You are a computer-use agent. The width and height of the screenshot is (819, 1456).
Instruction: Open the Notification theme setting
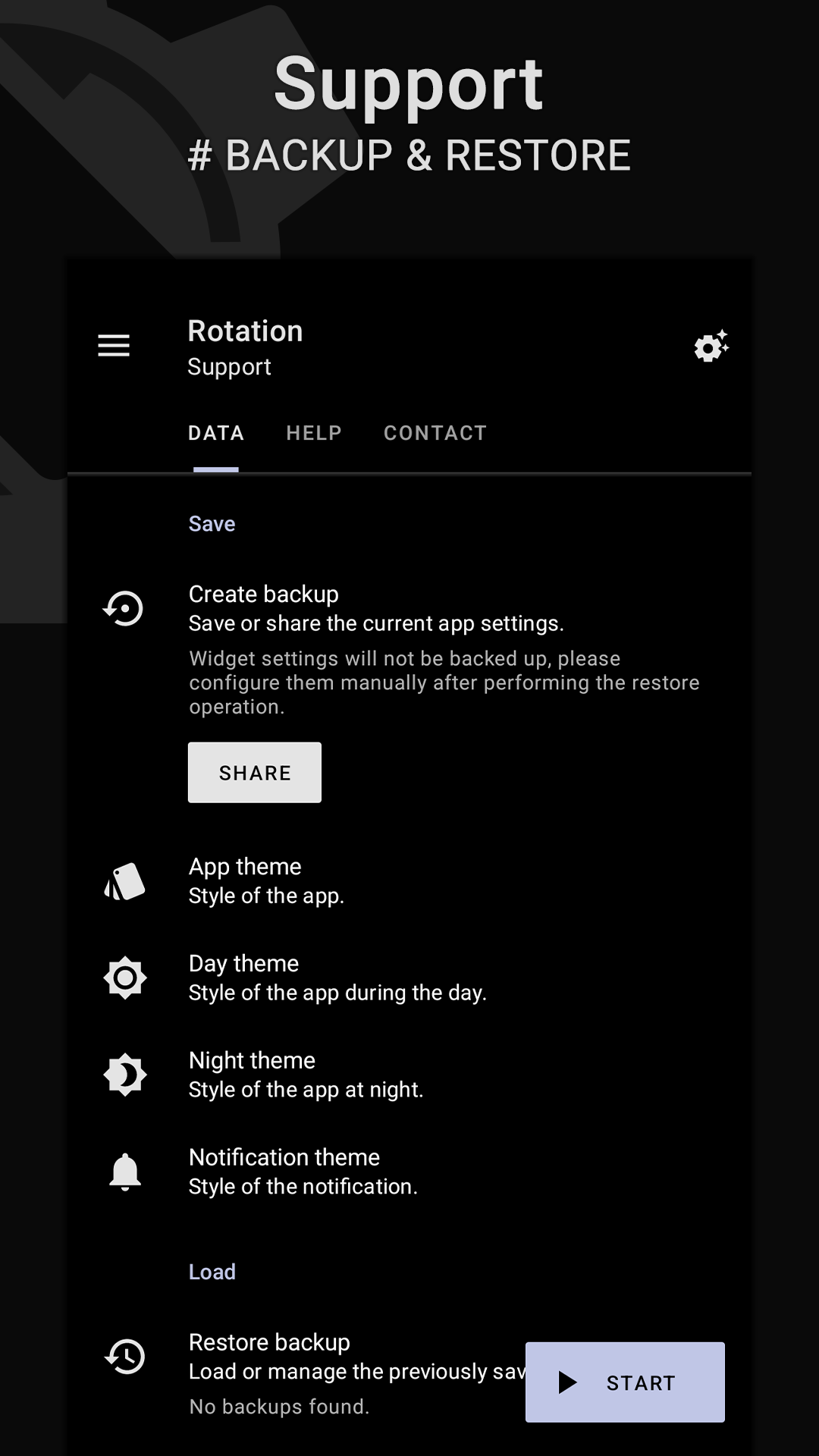pos(303,1170)
